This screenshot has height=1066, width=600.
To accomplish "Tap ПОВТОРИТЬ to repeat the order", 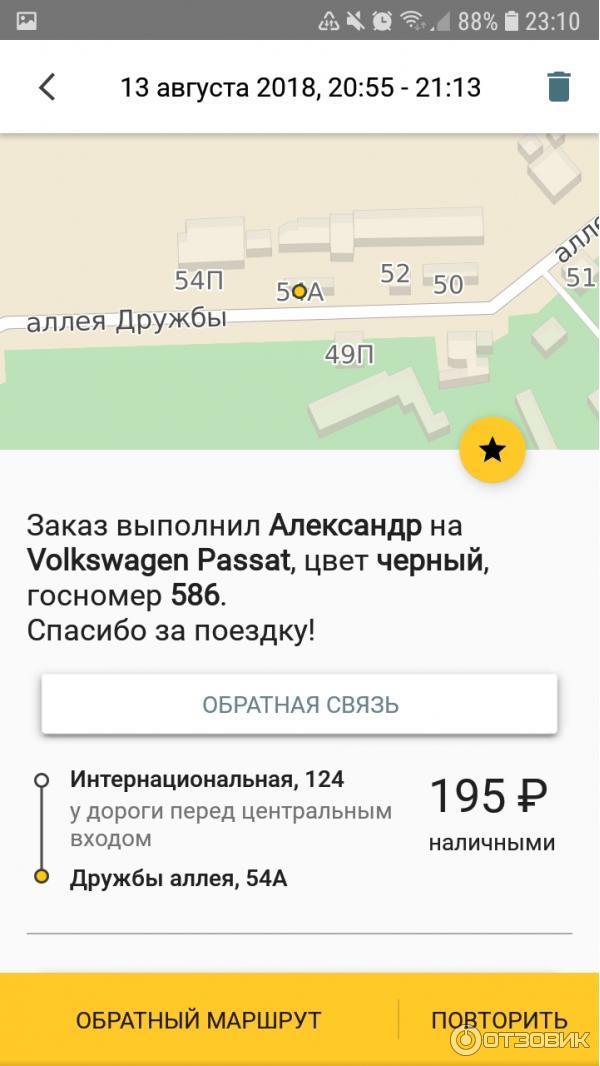I will [x=499, y=1020].
